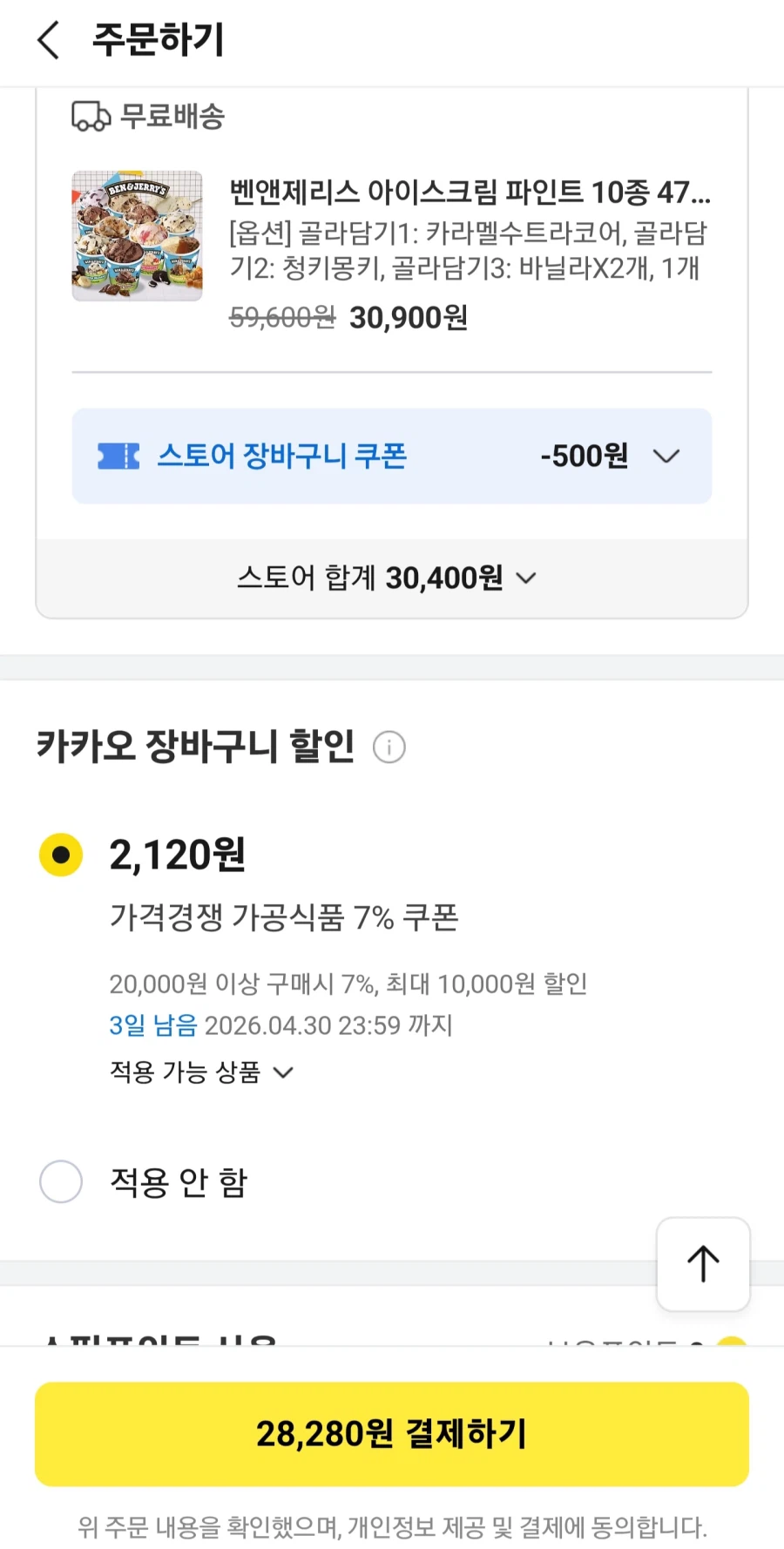Click the -500원 discount amount

click(x=585, y=456)
